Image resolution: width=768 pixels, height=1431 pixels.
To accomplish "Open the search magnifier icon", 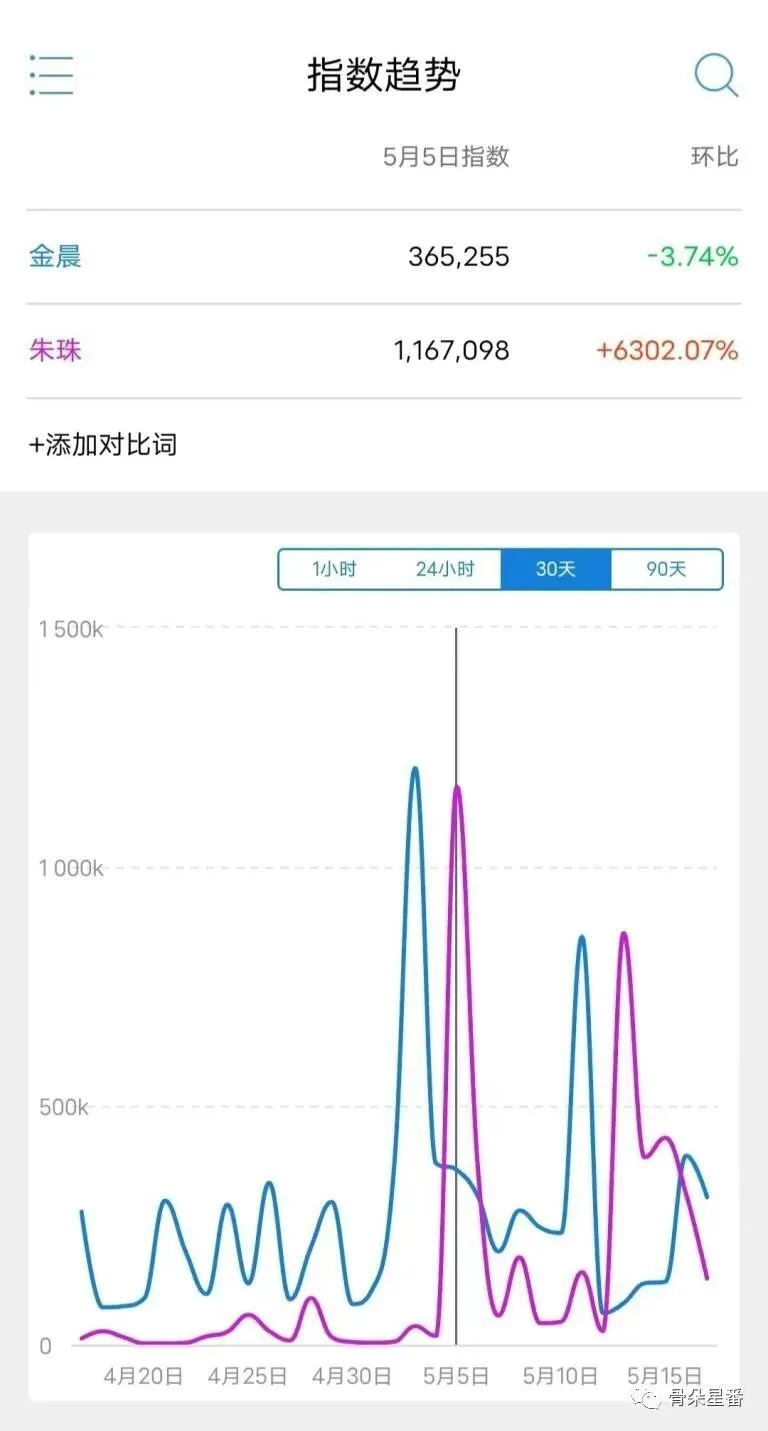I will [x=716, y=75].
